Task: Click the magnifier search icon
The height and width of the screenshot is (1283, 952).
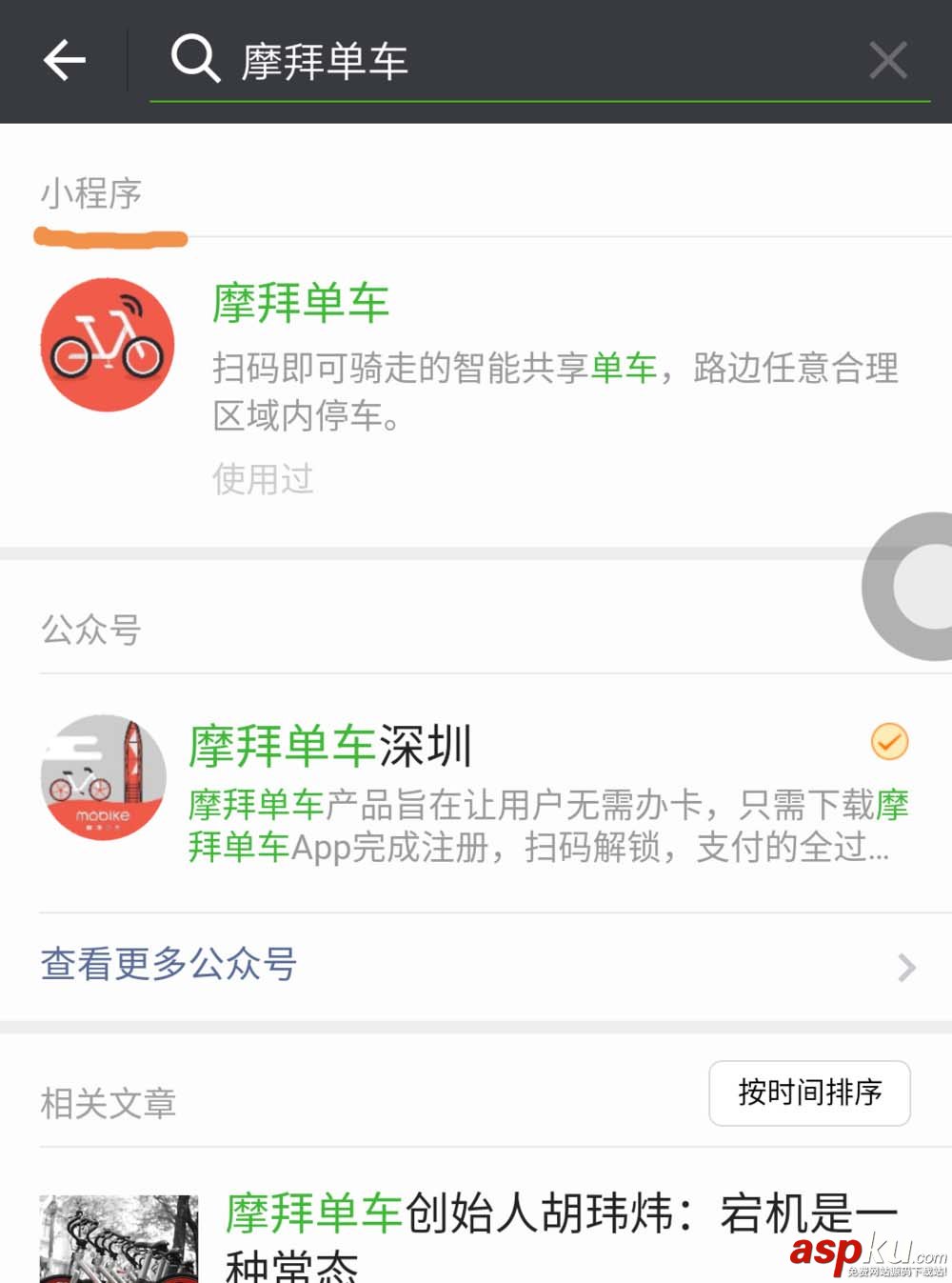Action: pos(194,60)
